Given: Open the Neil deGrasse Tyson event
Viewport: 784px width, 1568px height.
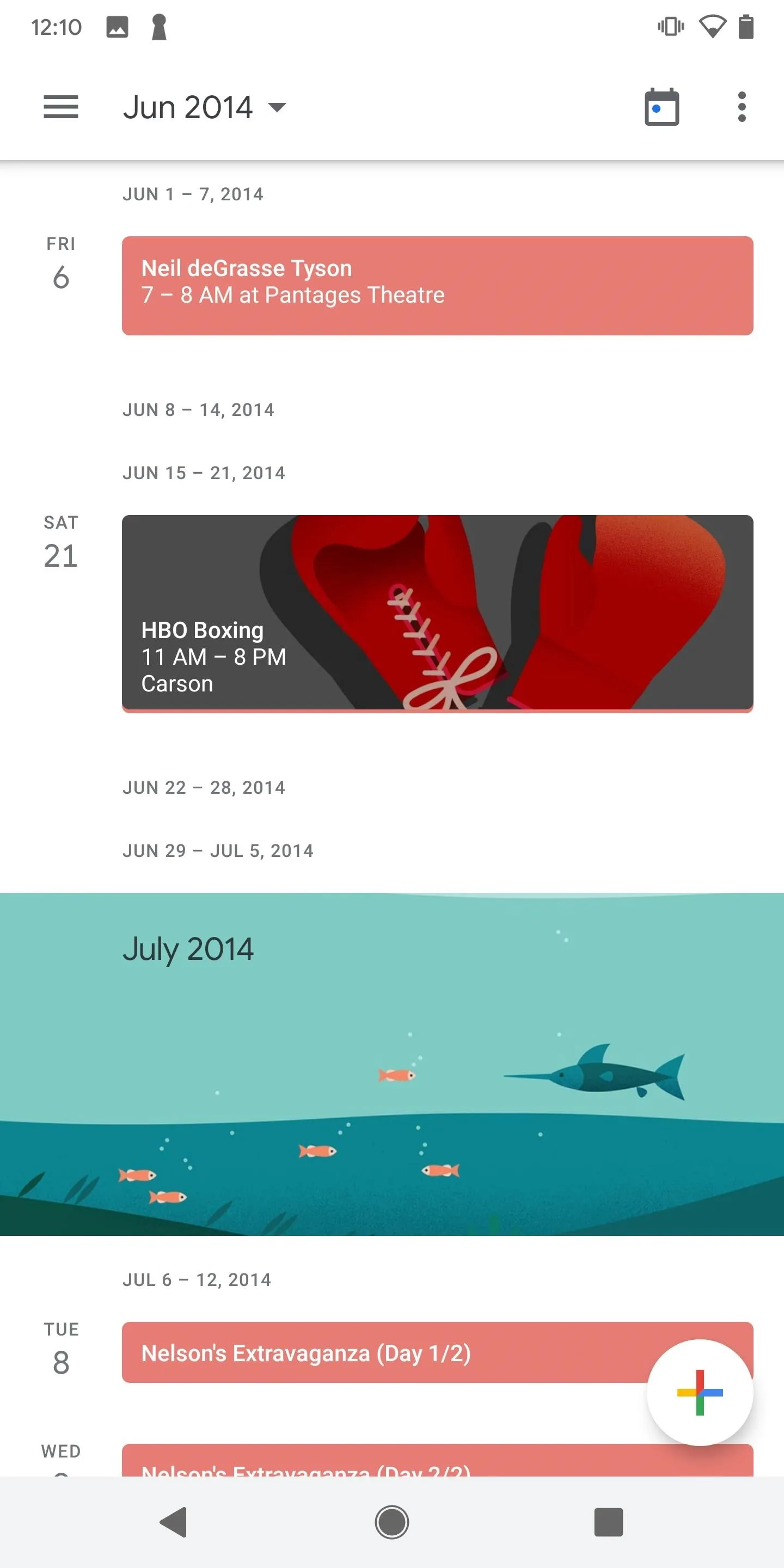Looking at the screenshot, I should [x=437, y=285].
